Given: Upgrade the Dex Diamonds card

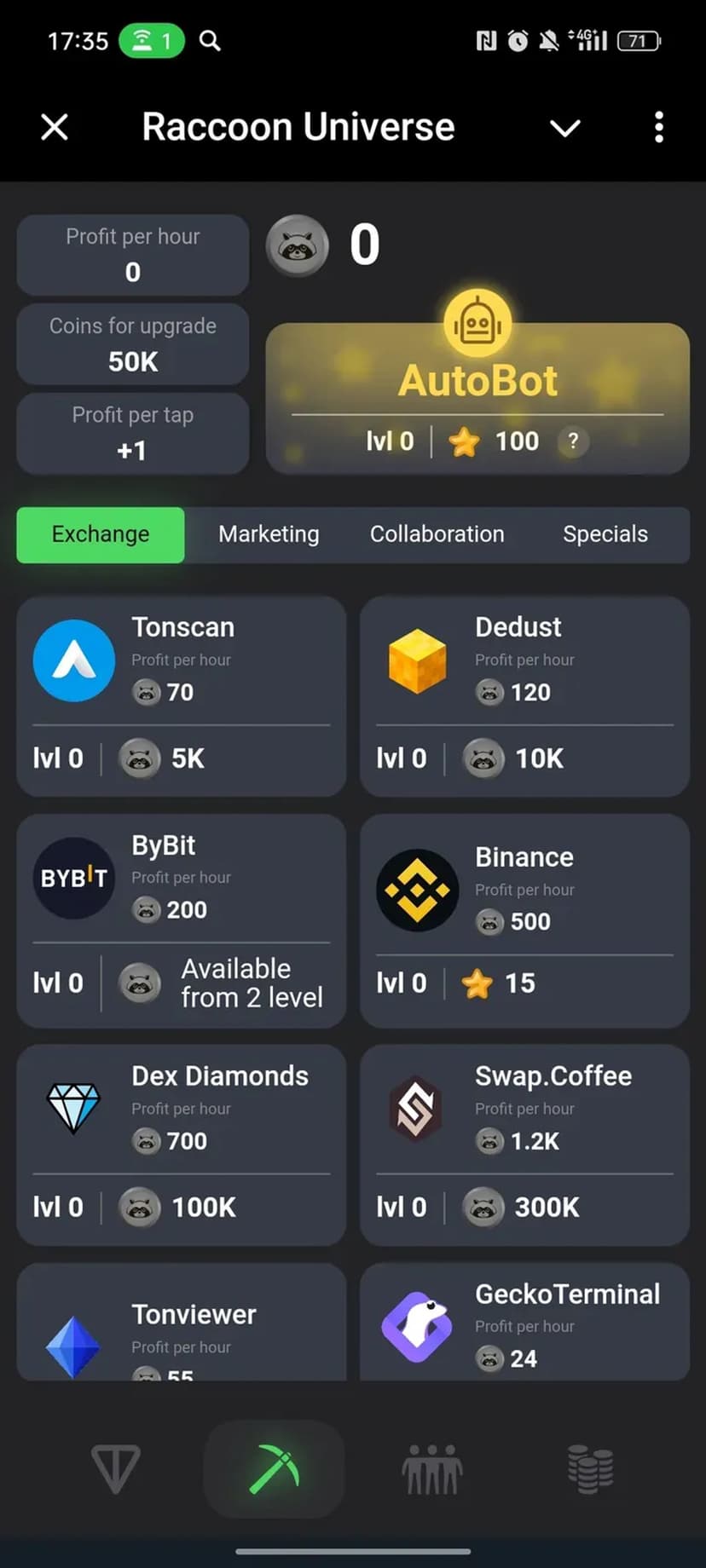Looking at the screenshot, I should click(x=181, y=1144).
